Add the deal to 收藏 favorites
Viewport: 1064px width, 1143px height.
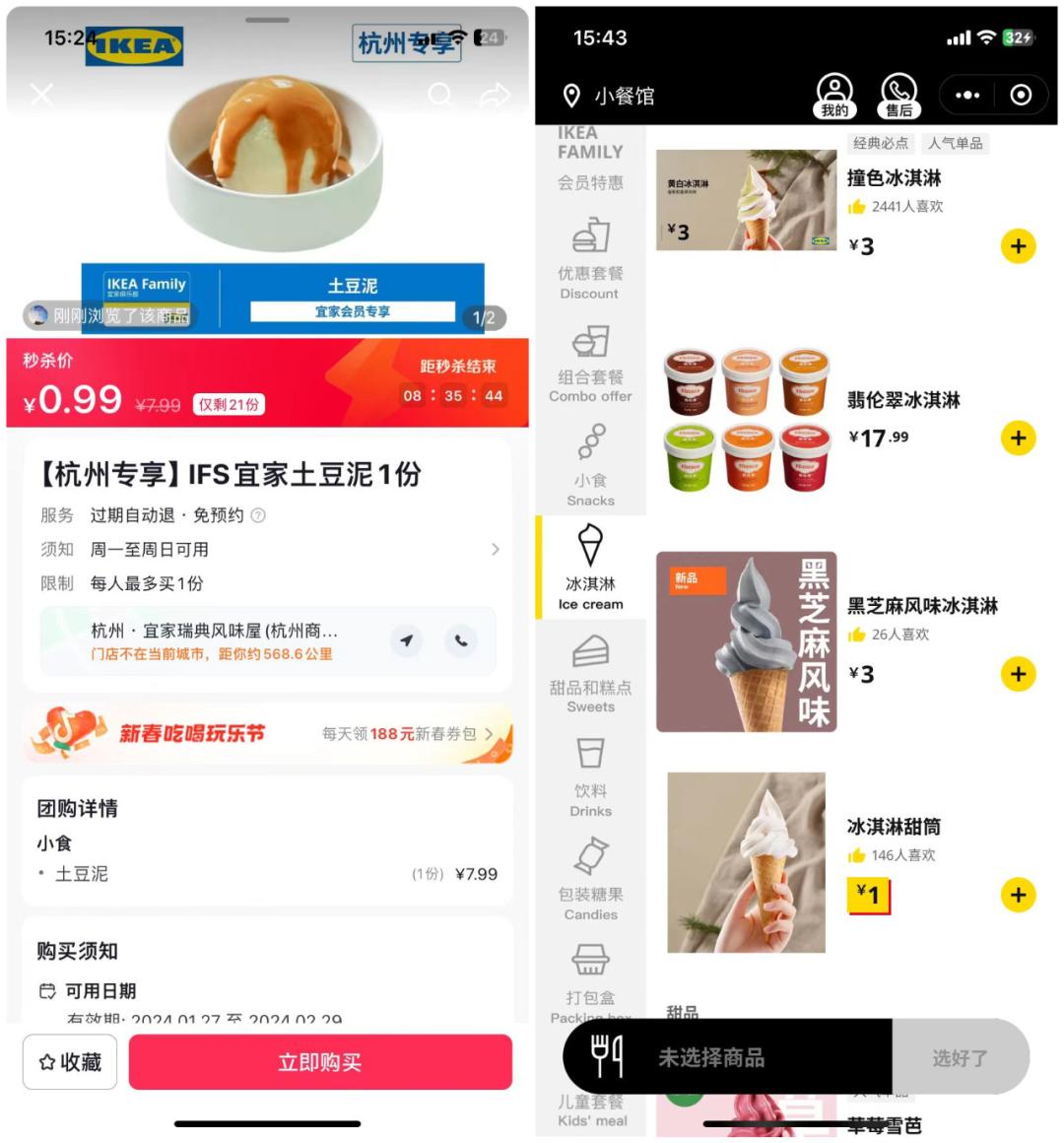coord(70,1062)
